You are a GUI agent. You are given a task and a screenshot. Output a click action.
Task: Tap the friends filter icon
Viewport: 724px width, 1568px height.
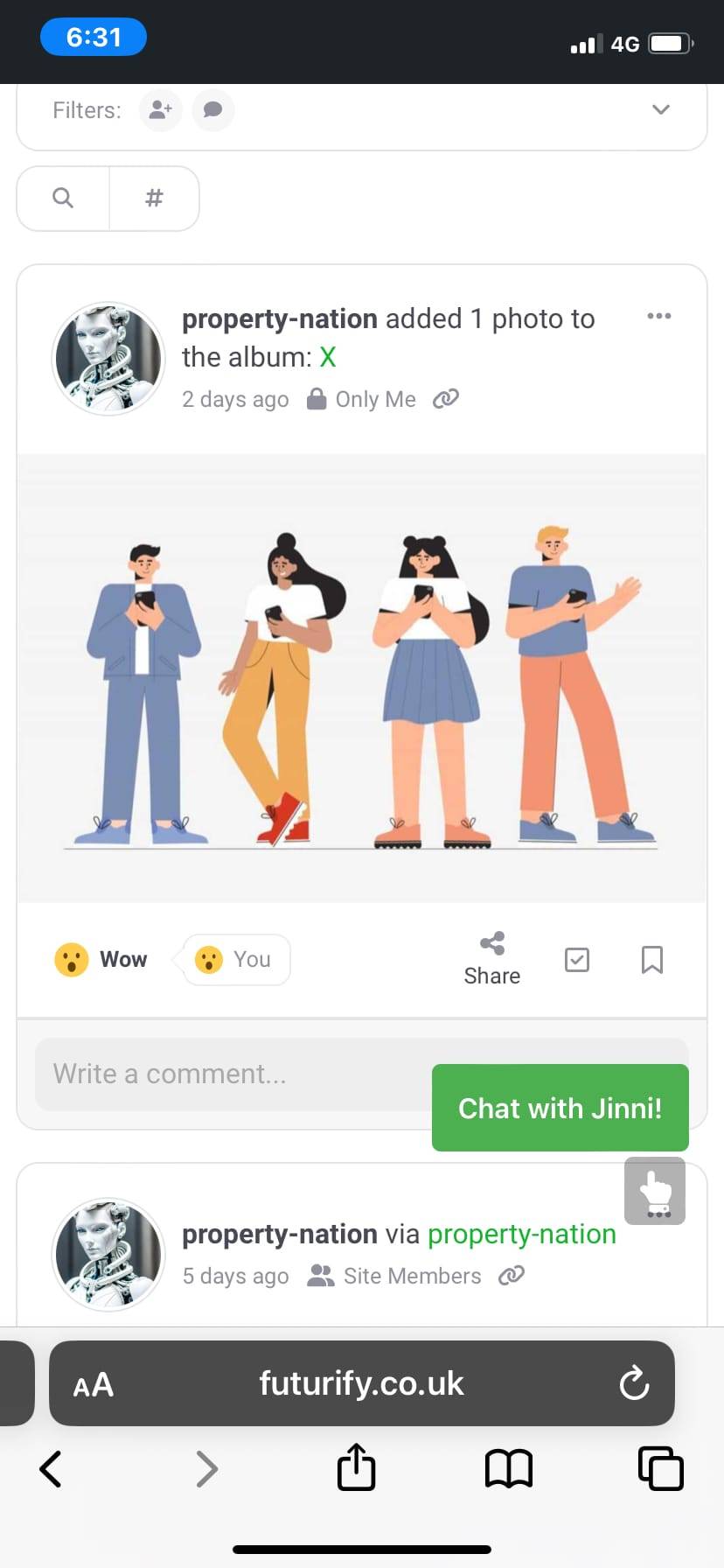click(x=161, y=110)
